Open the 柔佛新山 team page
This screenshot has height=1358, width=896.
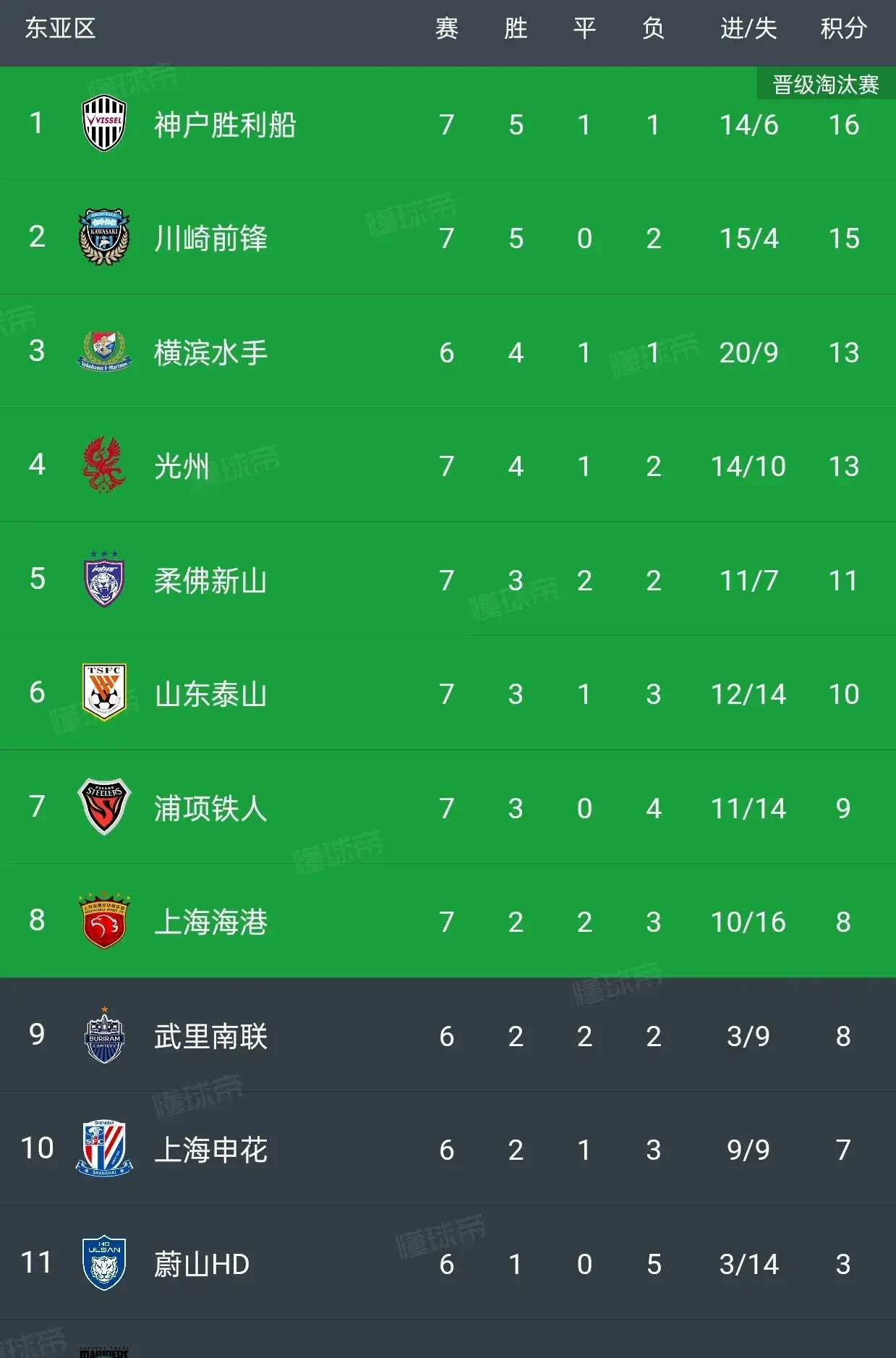210,580
